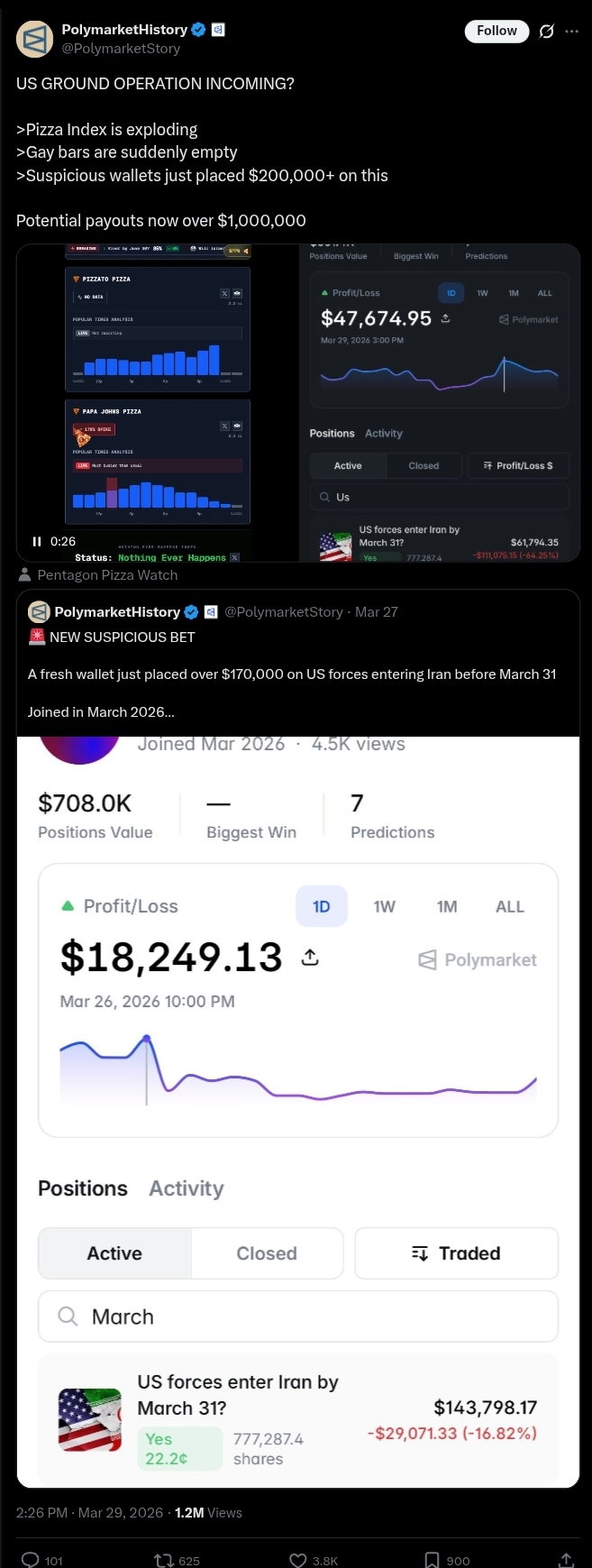592x1568 pixels.
Task: Tap the Grok icon beside Follow
Action: point(546,31)
